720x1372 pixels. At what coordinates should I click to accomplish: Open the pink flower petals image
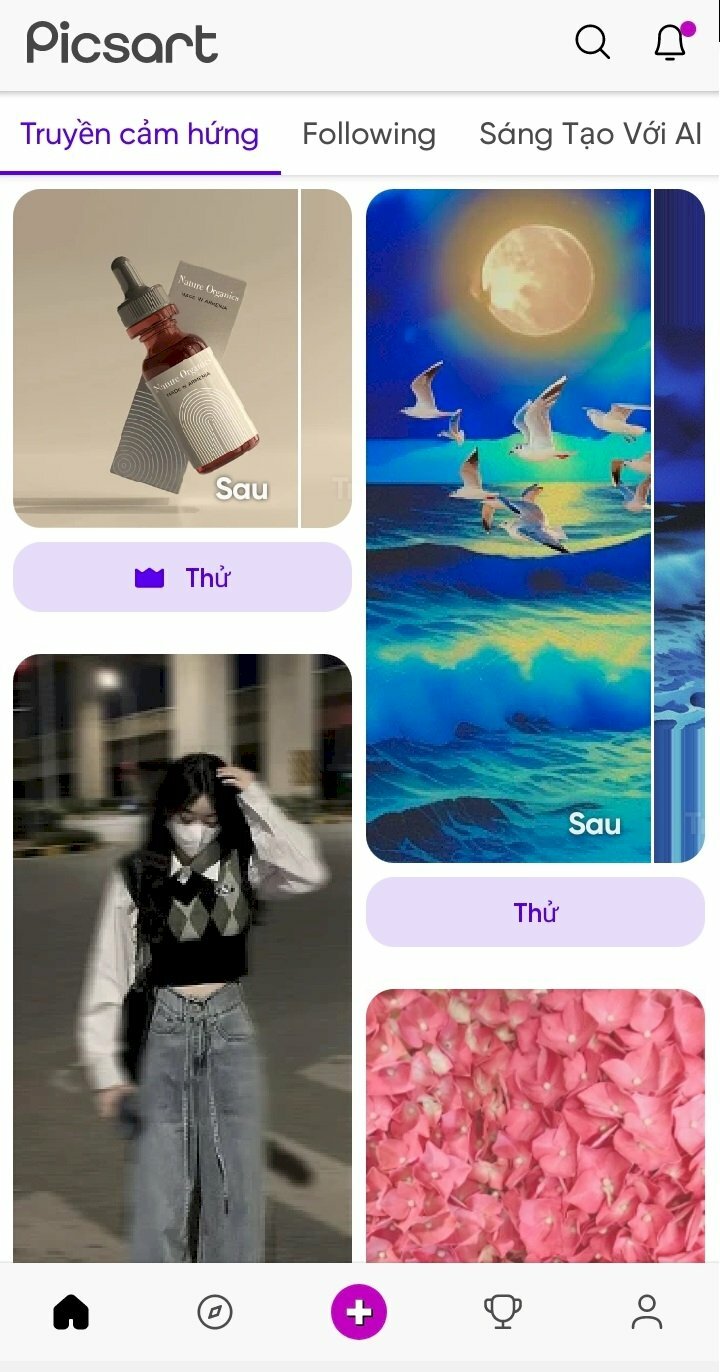(x=535, y=1125)
